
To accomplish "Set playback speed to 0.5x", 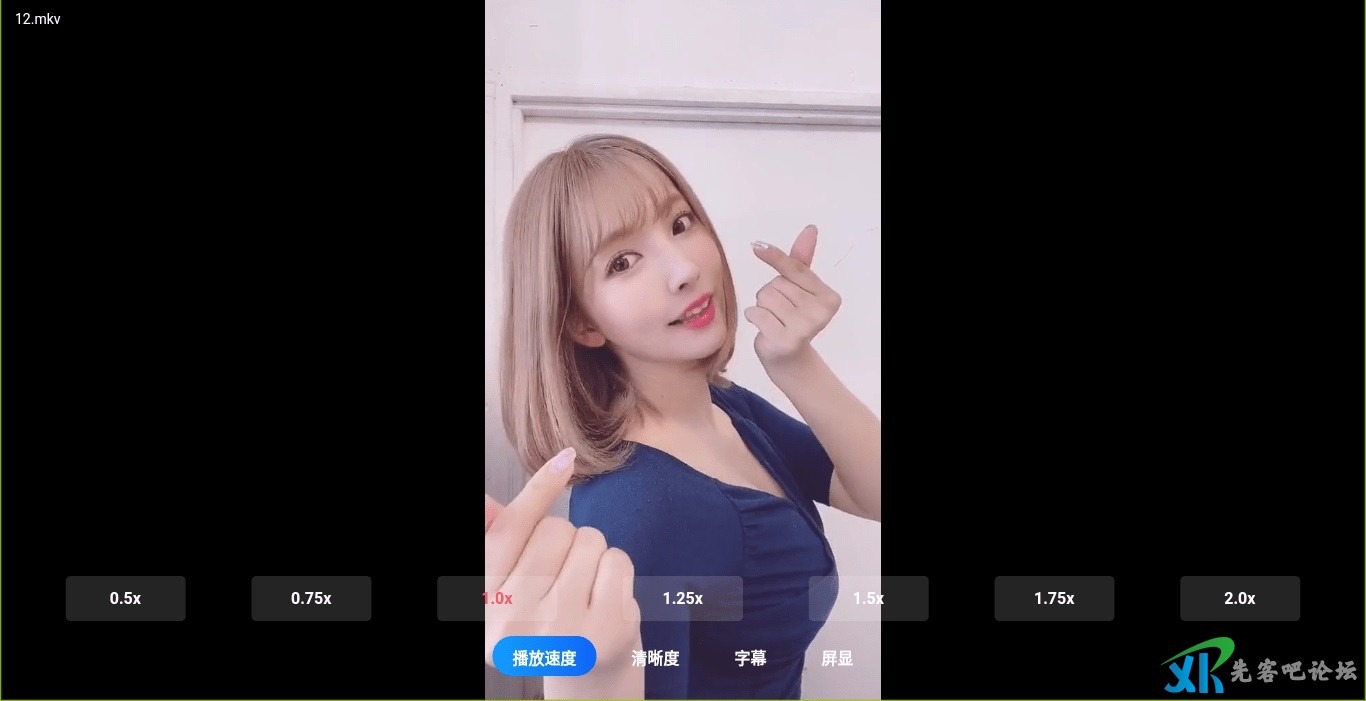I will (125, 598).
